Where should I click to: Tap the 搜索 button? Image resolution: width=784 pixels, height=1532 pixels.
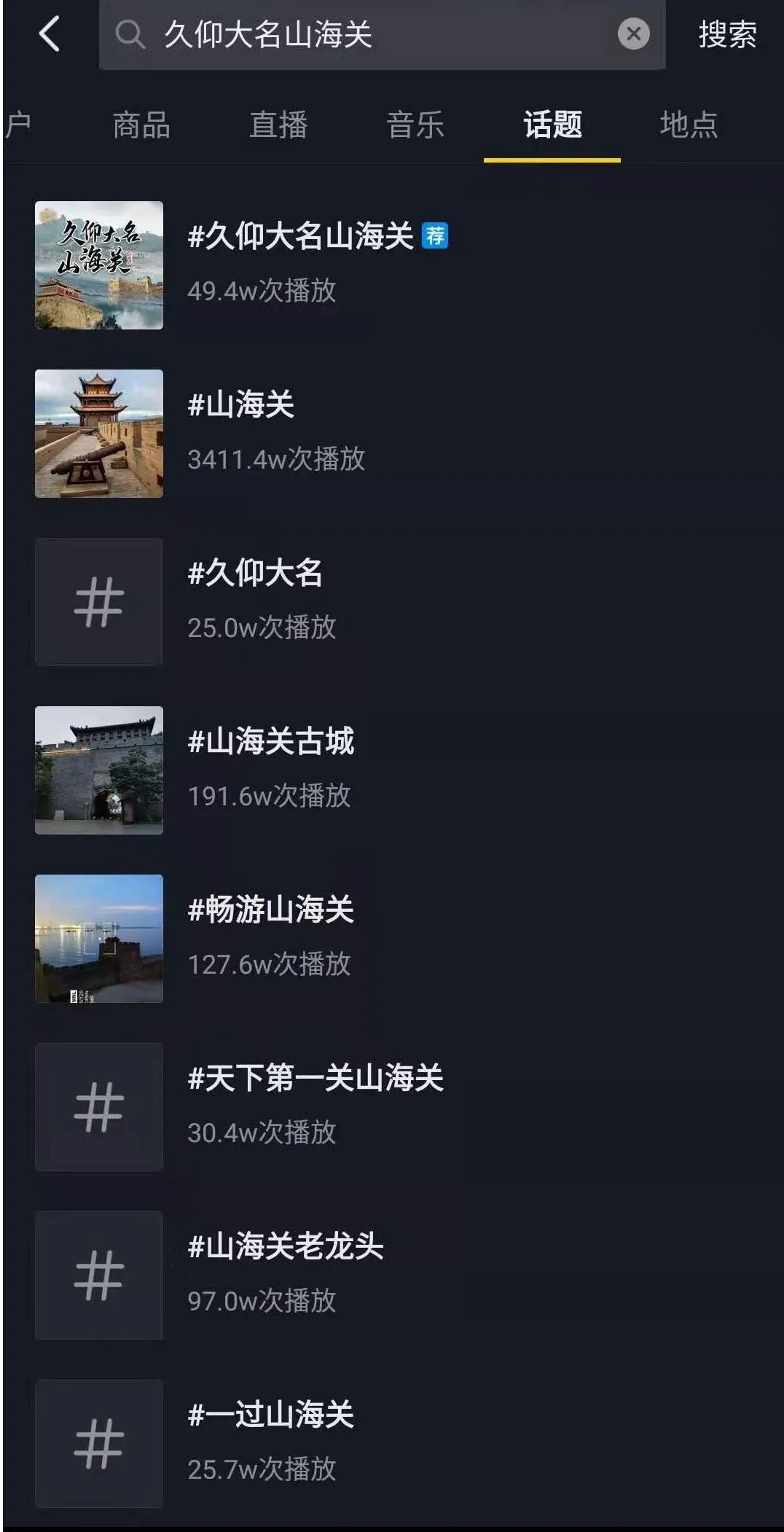pos(727,34)
